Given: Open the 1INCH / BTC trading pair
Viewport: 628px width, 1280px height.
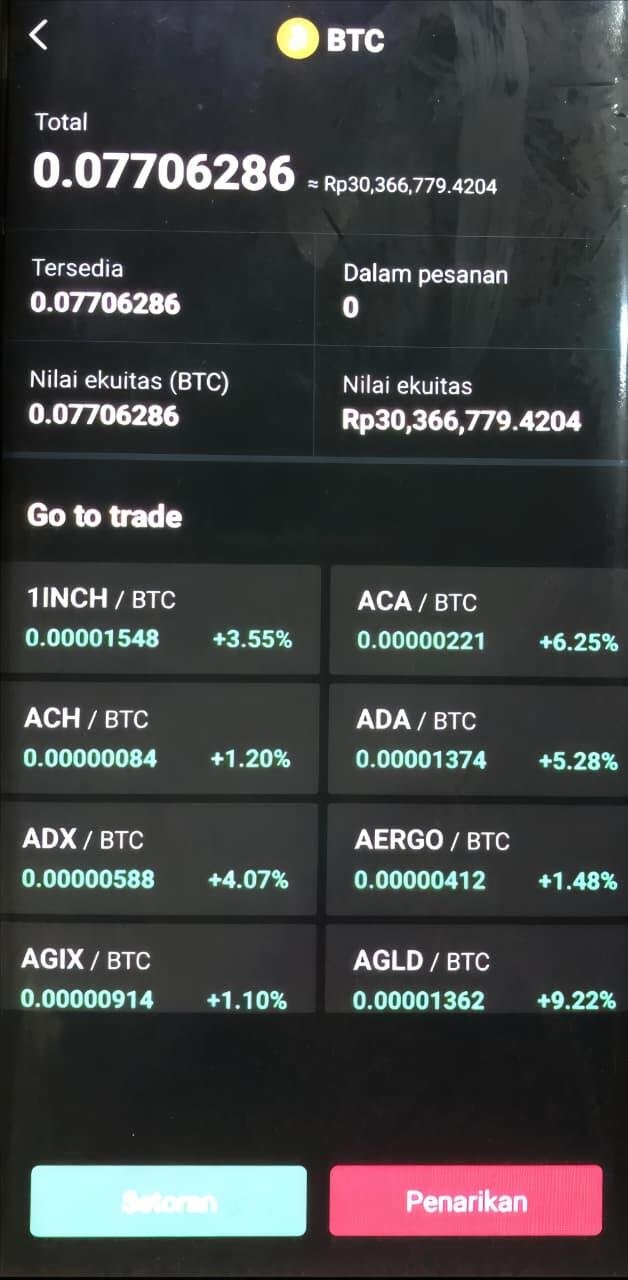Looking at the screenshot, I should [159, 619].
